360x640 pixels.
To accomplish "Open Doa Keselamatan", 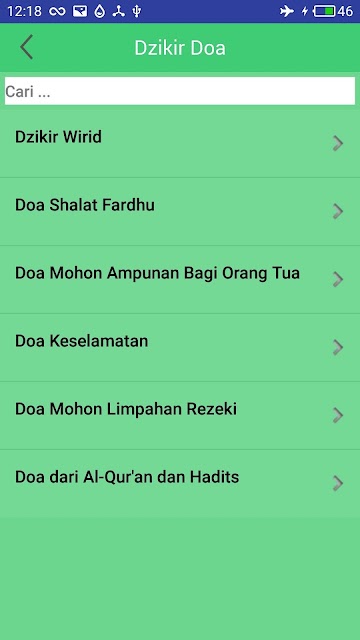I will click(x=180, y=347).
